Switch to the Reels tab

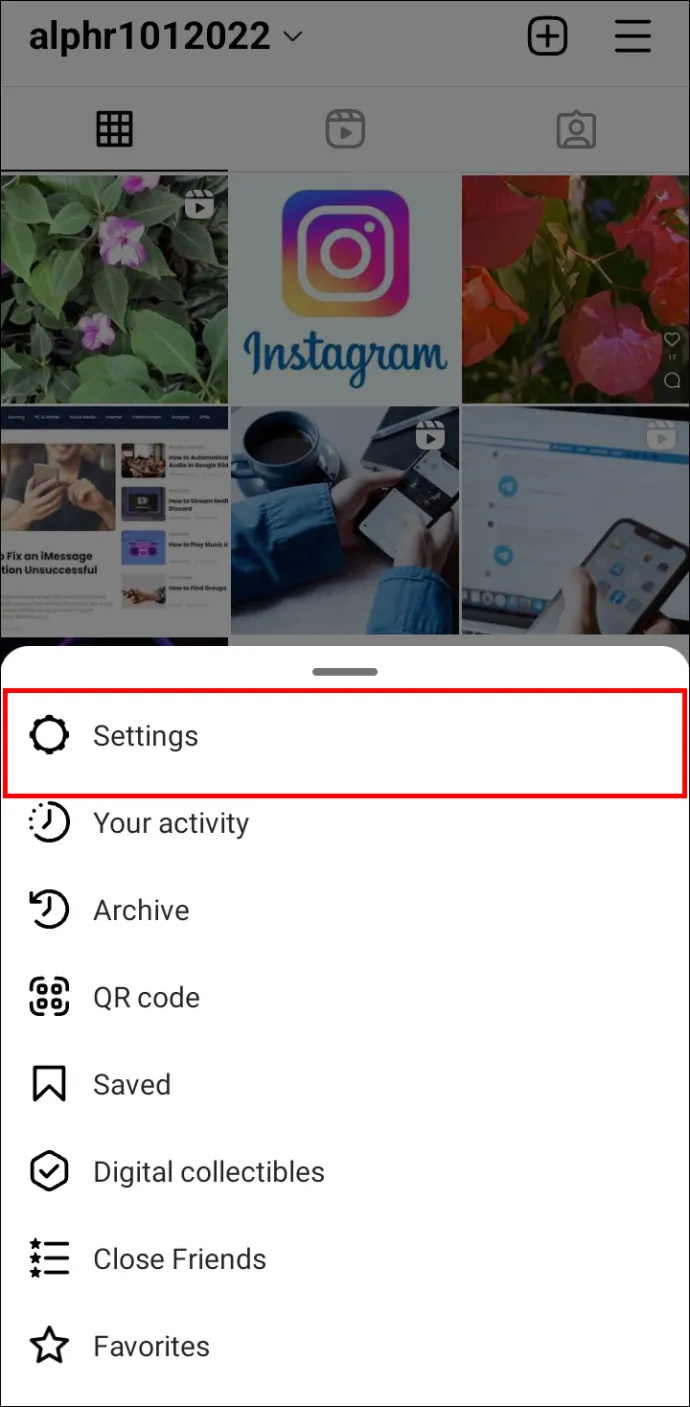click(345, 129)
